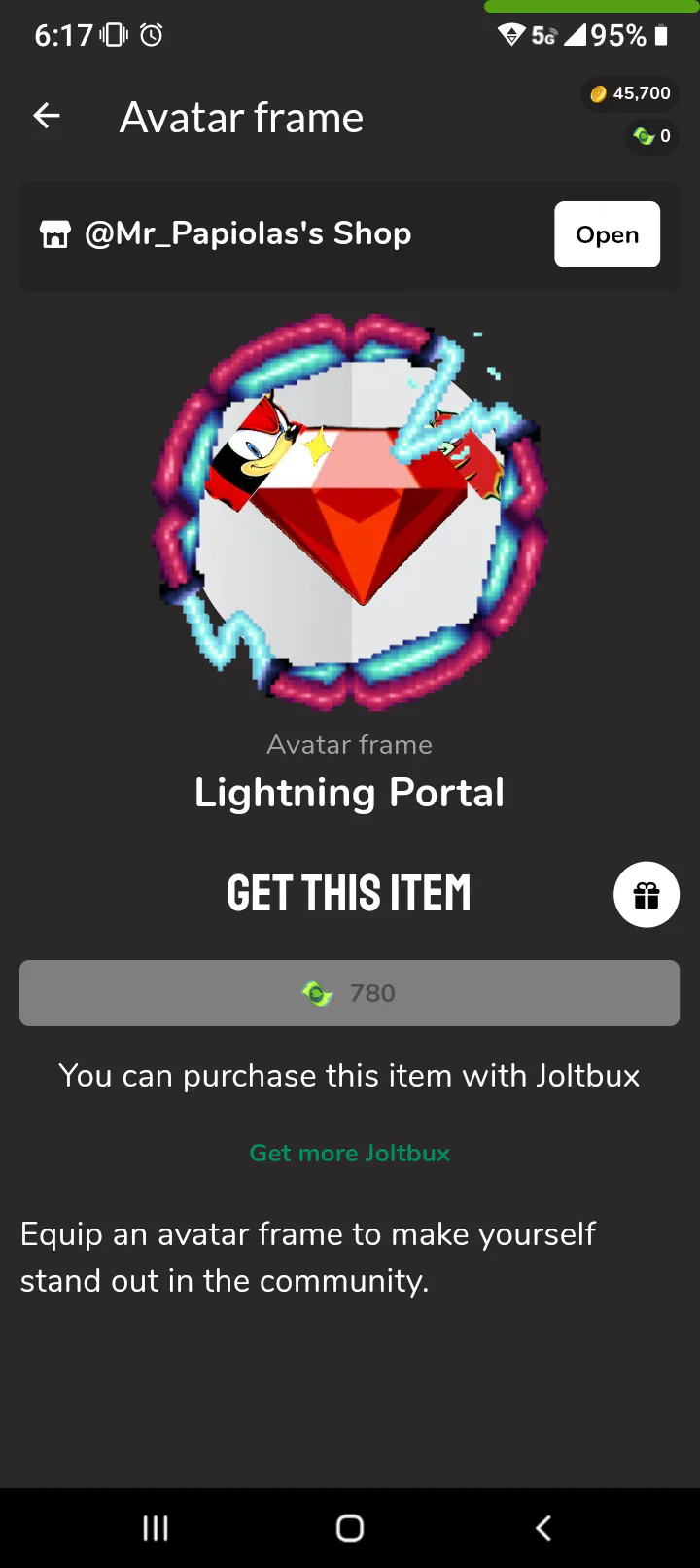Open the 45,700 coin balance
This screenshot has width=700, height=1568.
tap(631, 93)
